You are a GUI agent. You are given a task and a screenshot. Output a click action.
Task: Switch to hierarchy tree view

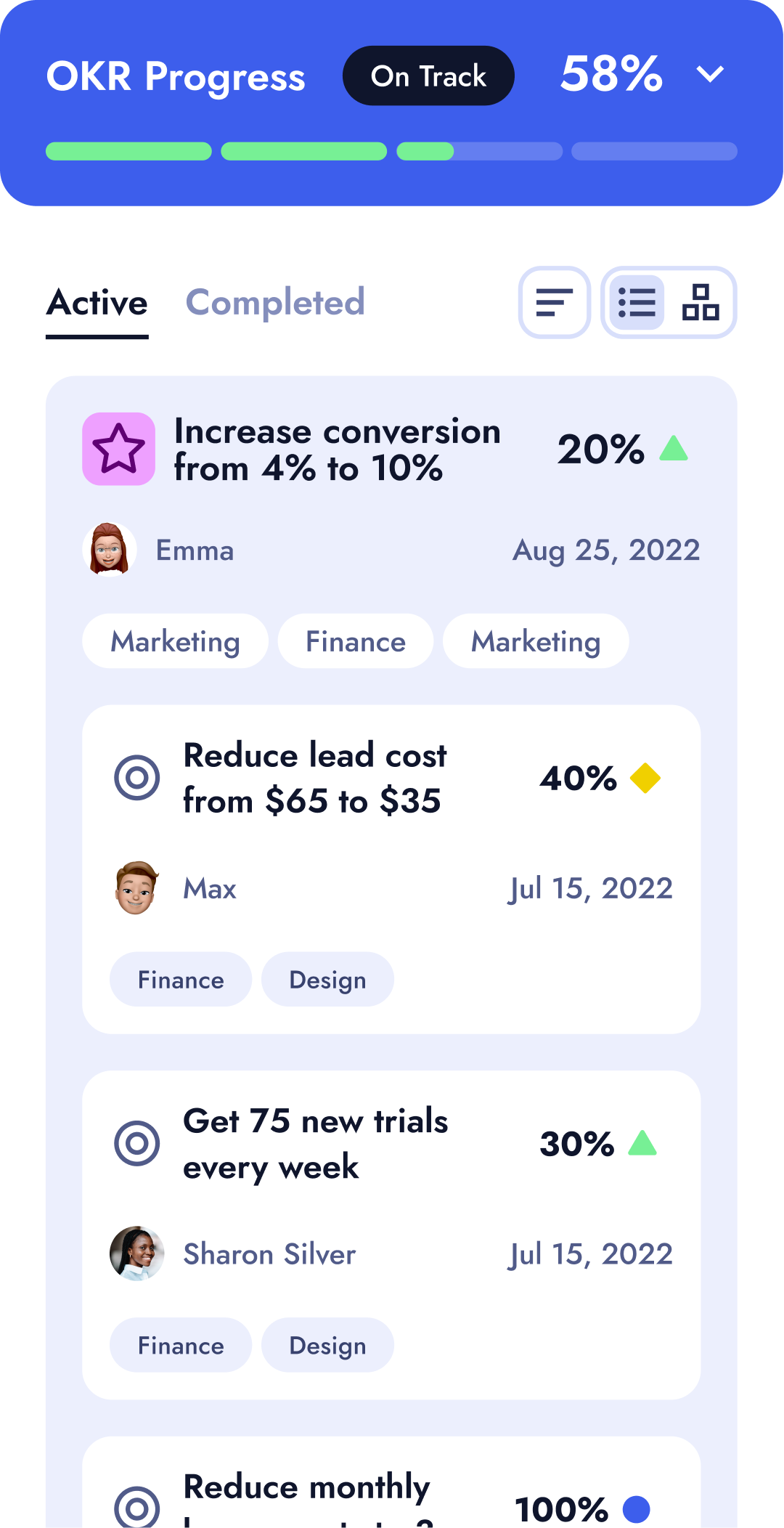tap(701, 303)
